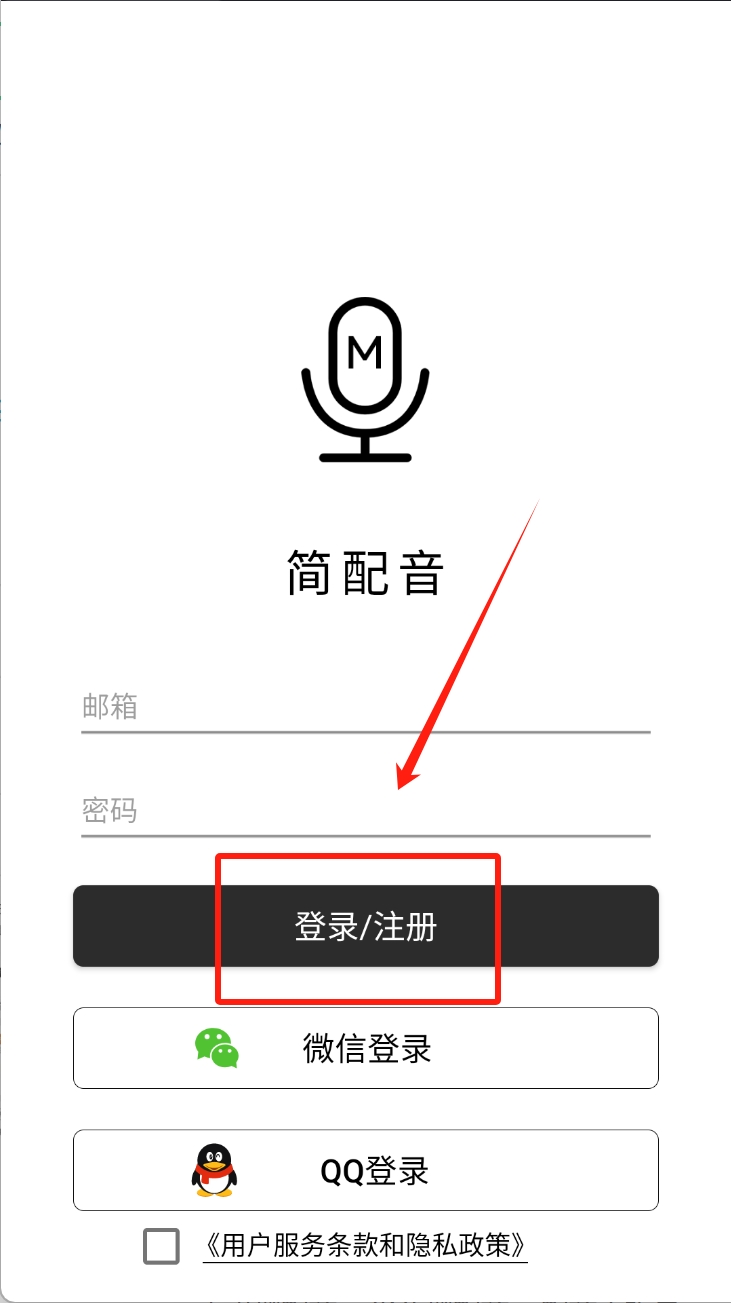Image resolution: width=731 pixels, height=1303 pixels.
Task: Check the agreement checkbox
Action: click(x=162, y=1246)
